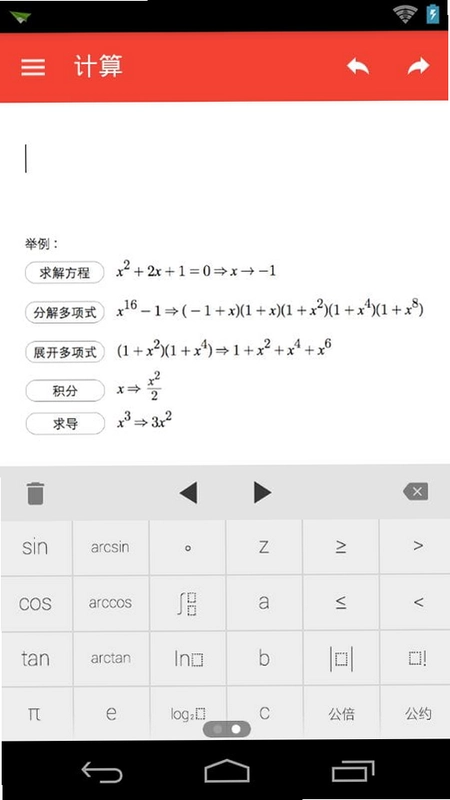
Task: Tap the 积分 example button
Action: [x=65, y=391]
